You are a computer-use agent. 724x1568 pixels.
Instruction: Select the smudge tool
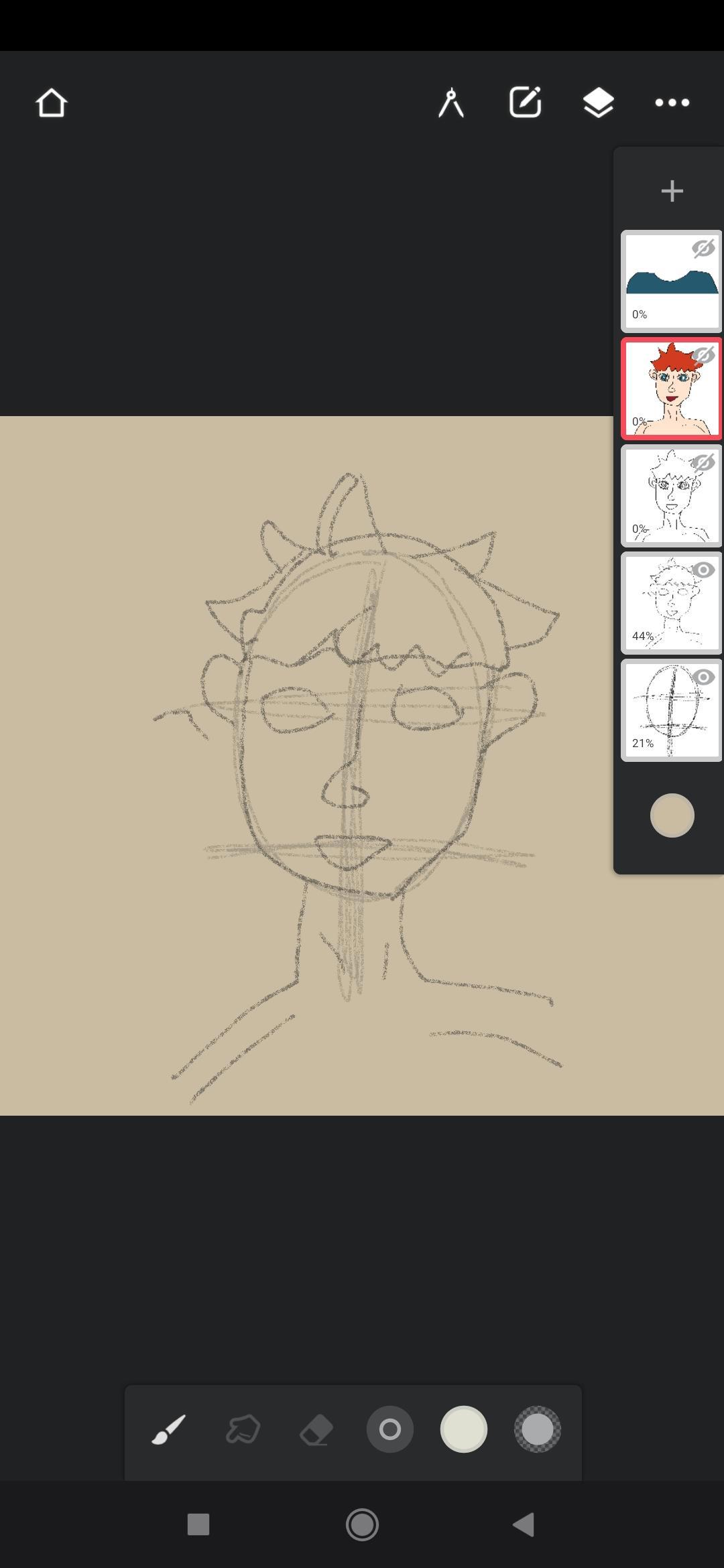[243, 1429]
